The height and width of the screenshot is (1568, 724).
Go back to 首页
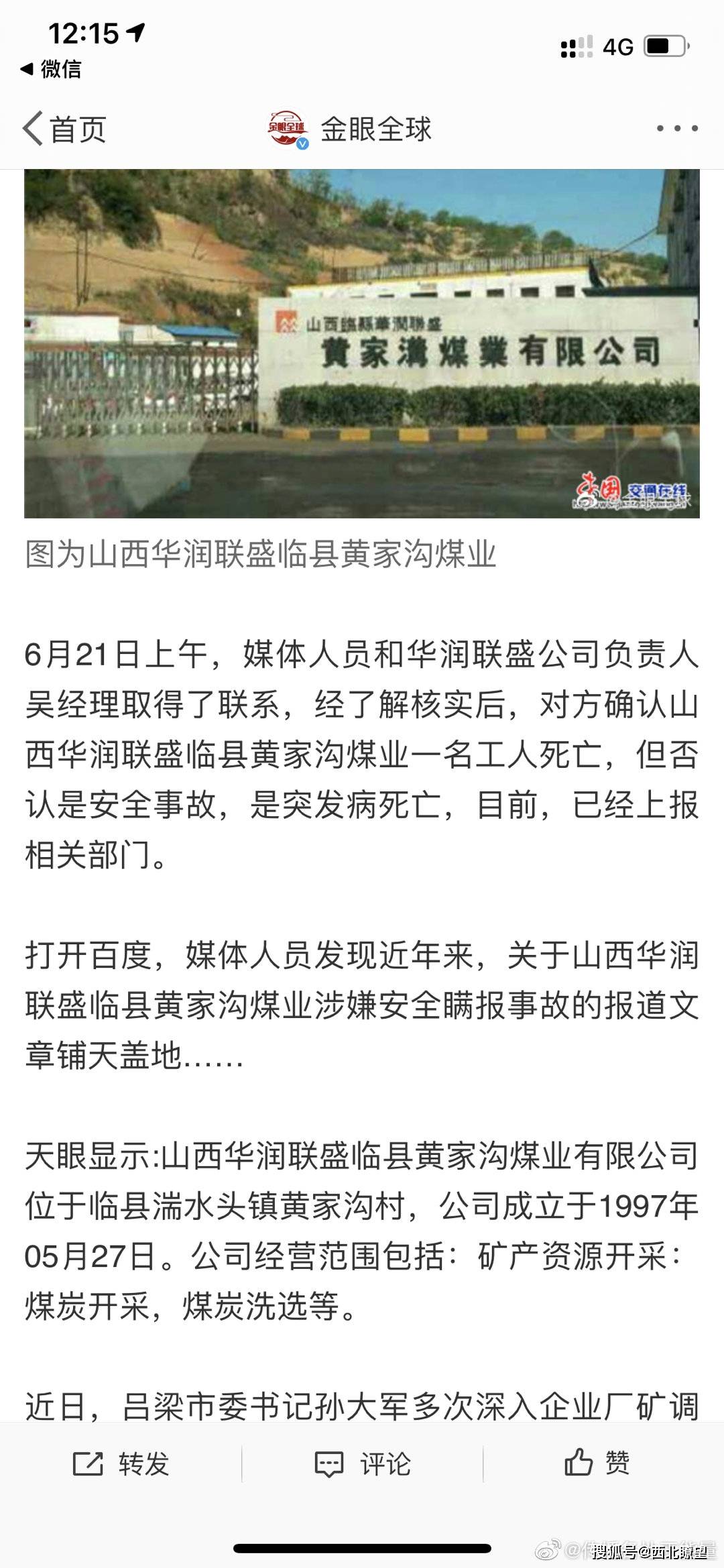click(64, 129)
